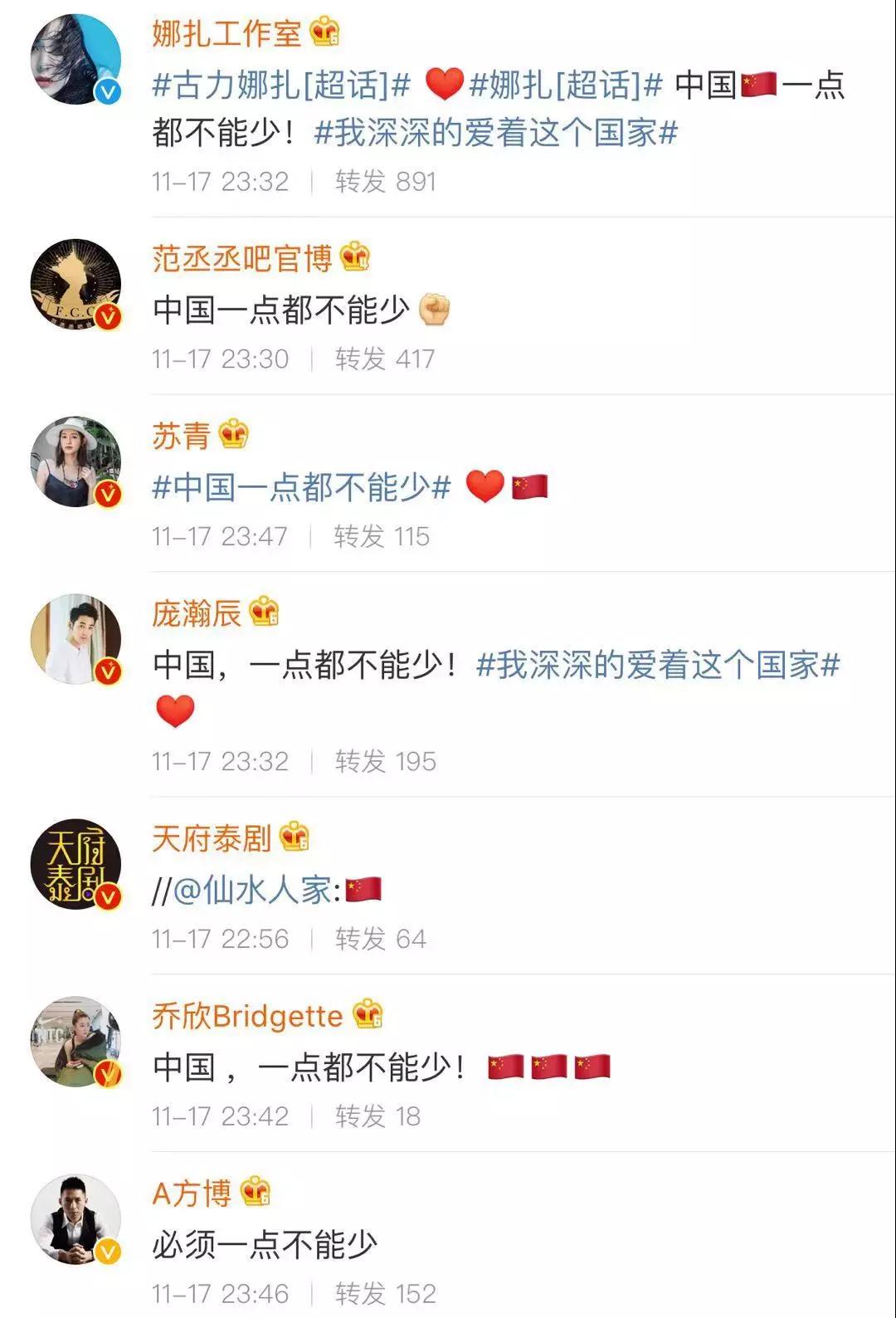896x1318 pixels.
Task: Open A方博's profile picture
Action: 75,1219
